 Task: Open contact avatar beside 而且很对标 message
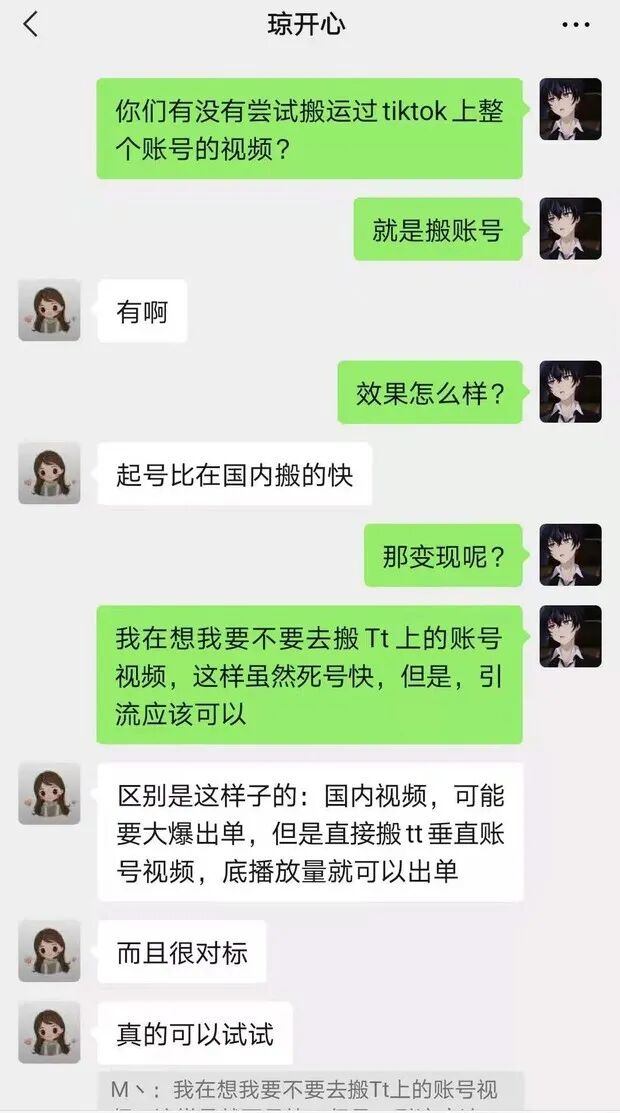click(x=49, y=951)
